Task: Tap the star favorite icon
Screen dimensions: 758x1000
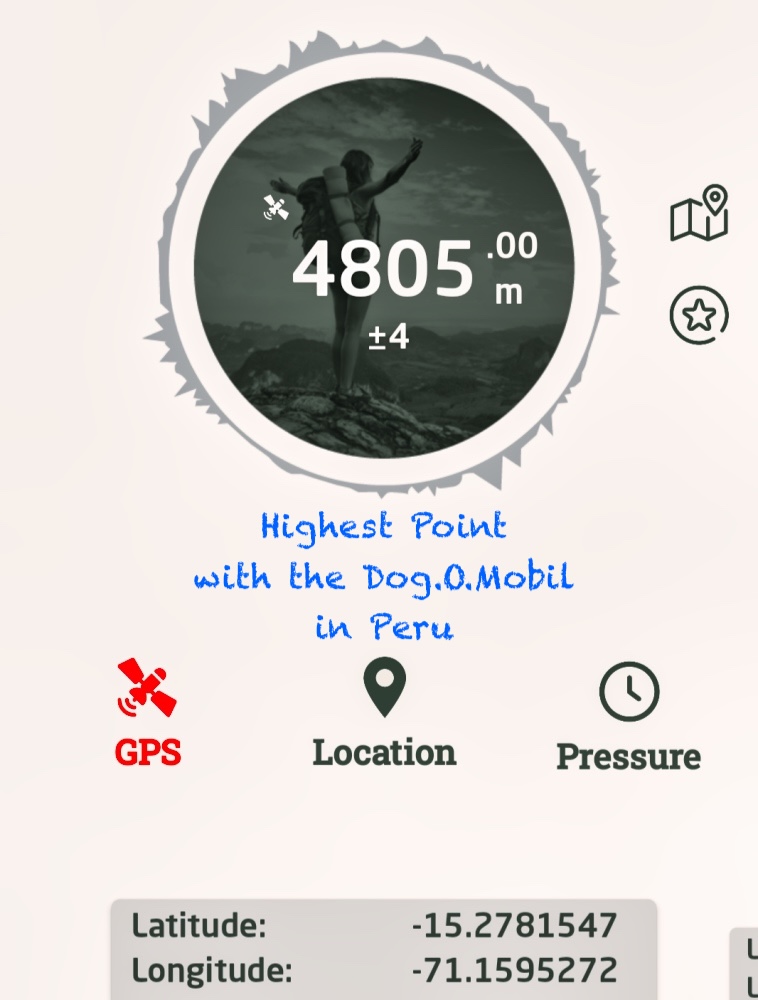Action: (x=698, y=317)
